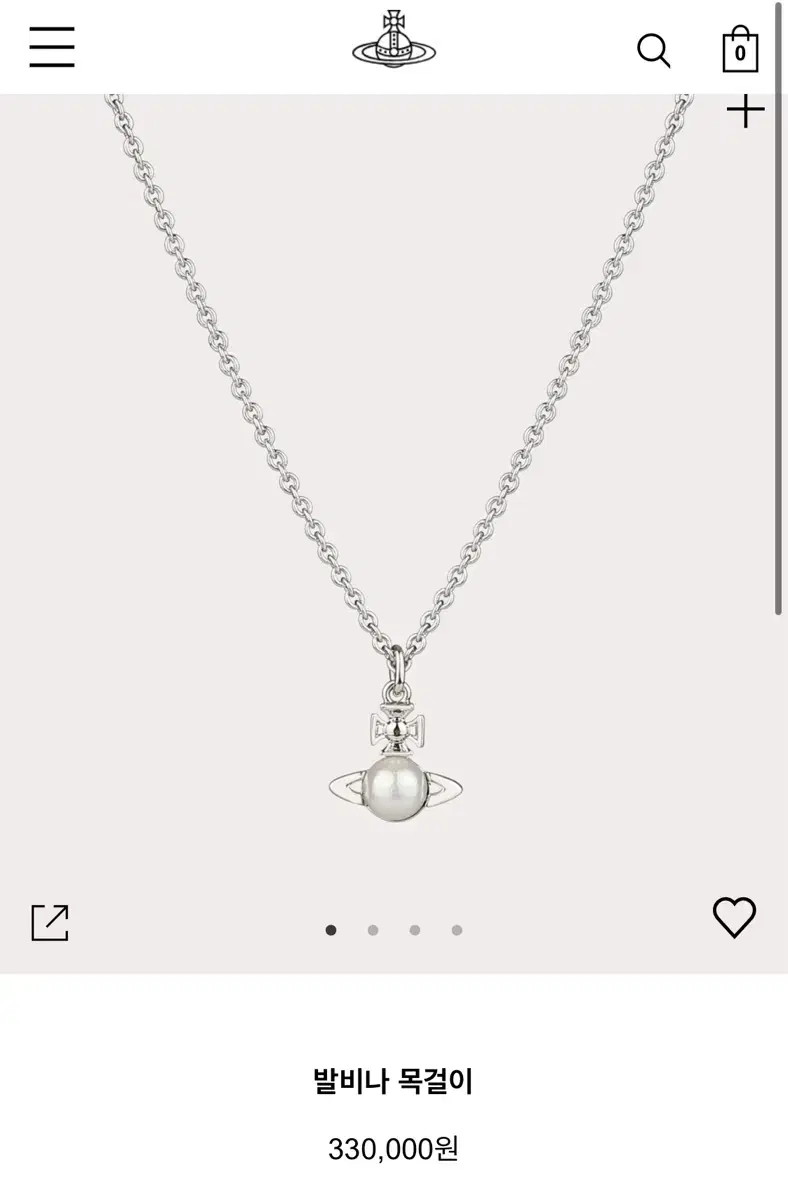Add the necklace to the wishlist heart
Viewport: 788px width, 1200px height.
click(734, 918)
